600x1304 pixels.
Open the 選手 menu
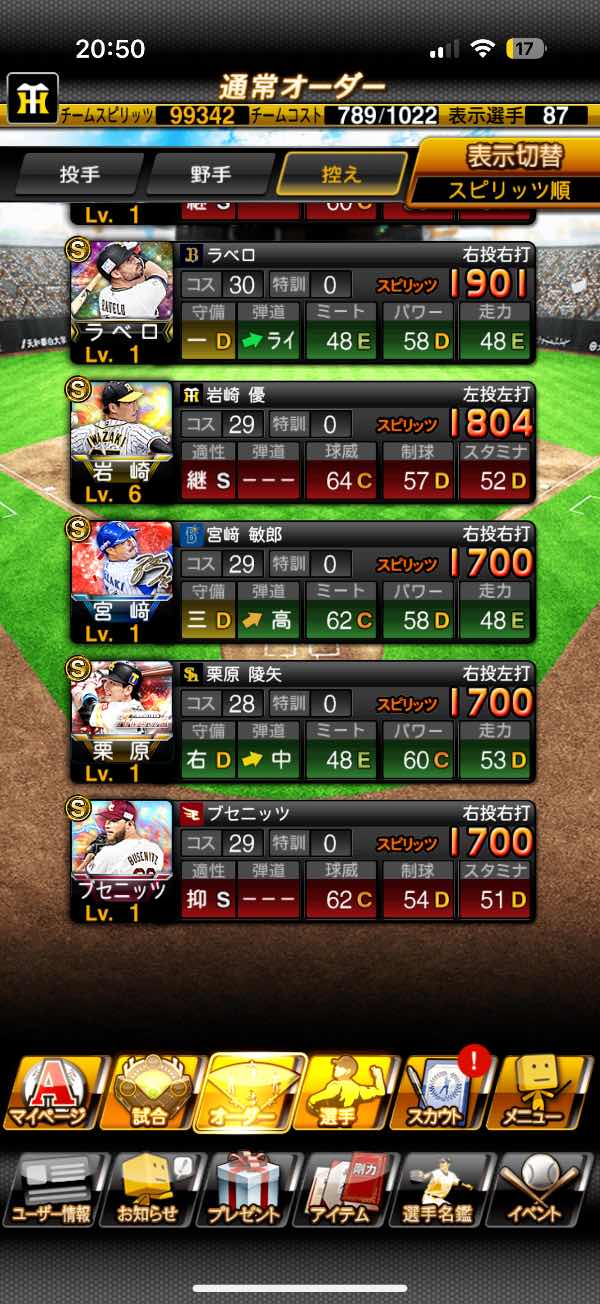click(x=348, y=1091)
